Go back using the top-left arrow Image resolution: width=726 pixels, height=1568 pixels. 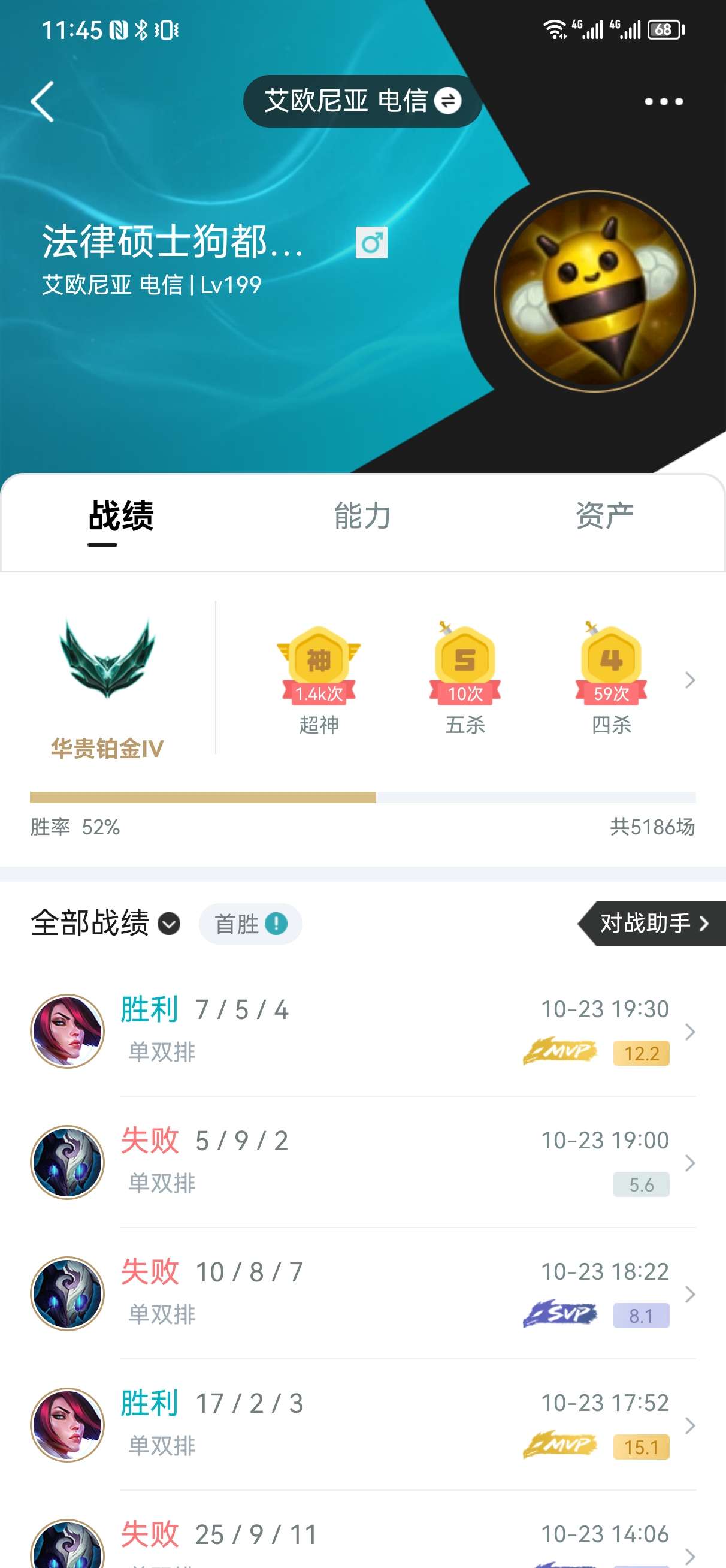coord(43,102)
